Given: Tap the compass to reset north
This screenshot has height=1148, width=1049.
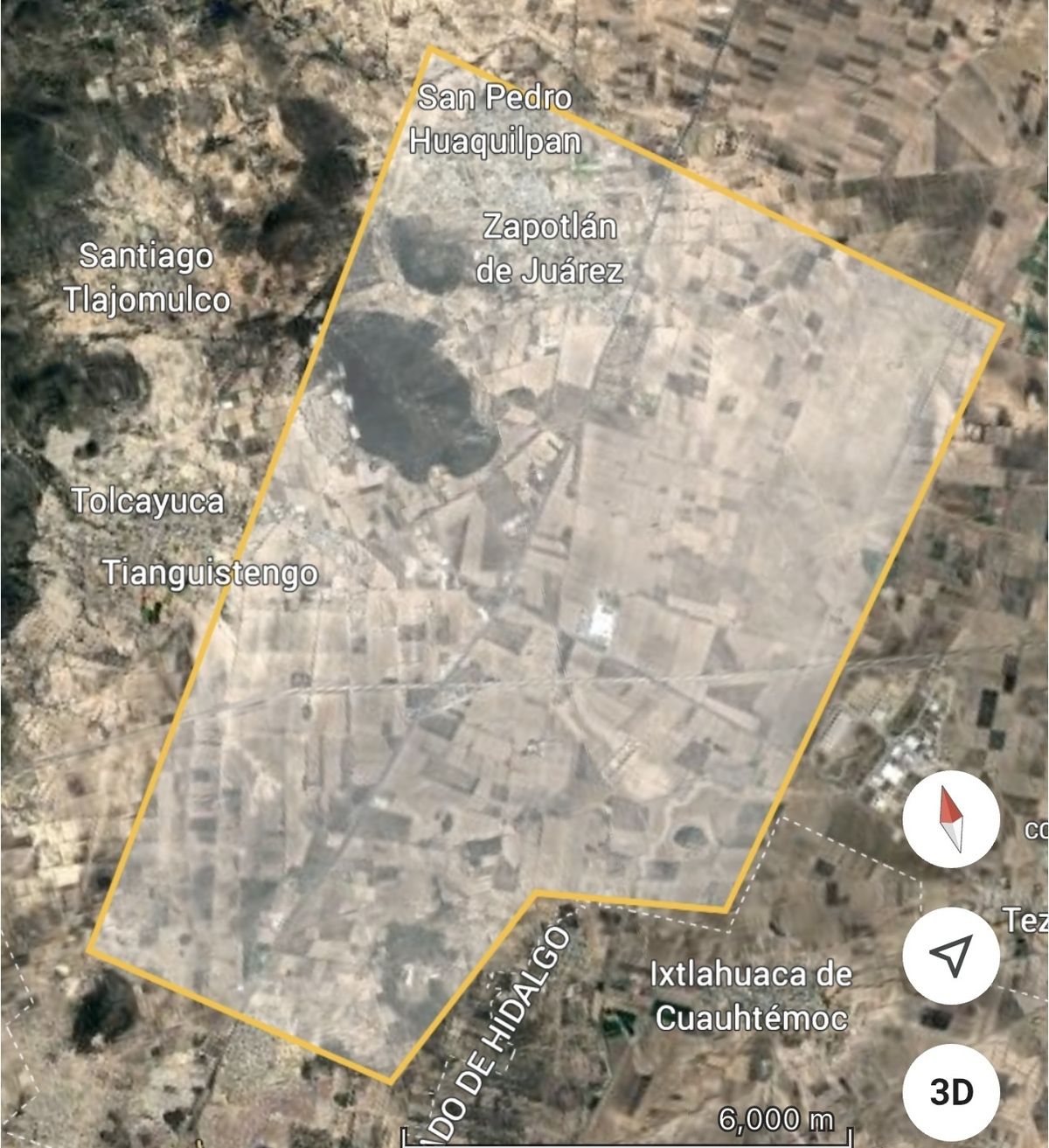Looking at the screenshot, I should click(x=950, y=819).
